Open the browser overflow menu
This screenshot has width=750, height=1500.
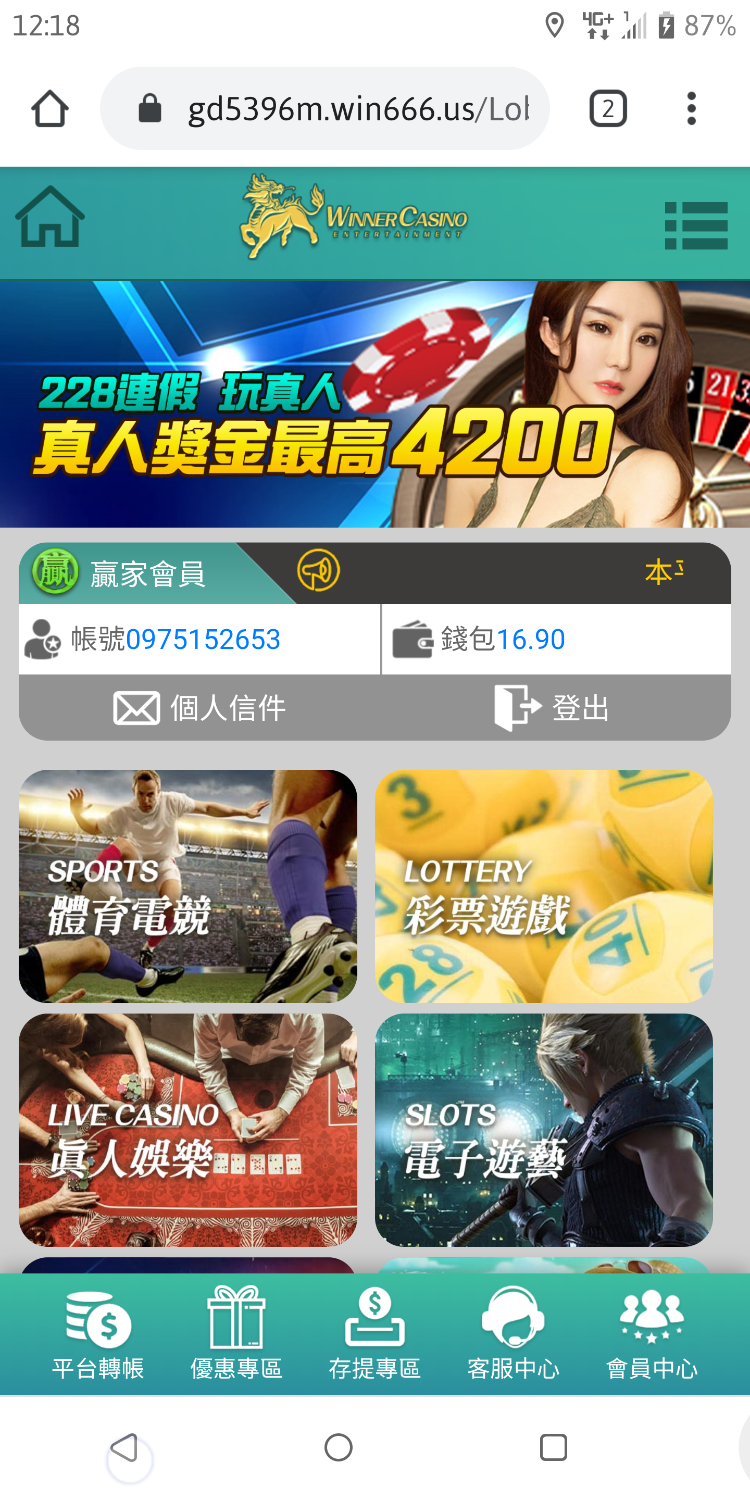[x=691, y=109]
